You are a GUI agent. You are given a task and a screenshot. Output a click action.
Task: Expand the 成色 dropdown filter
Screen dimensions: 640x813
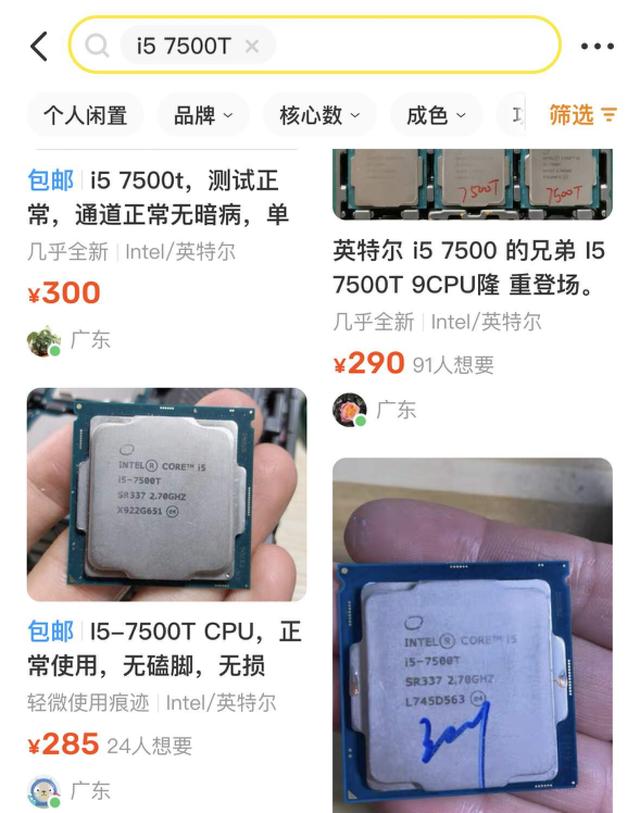pyautogui.click(x=435, y=115)
